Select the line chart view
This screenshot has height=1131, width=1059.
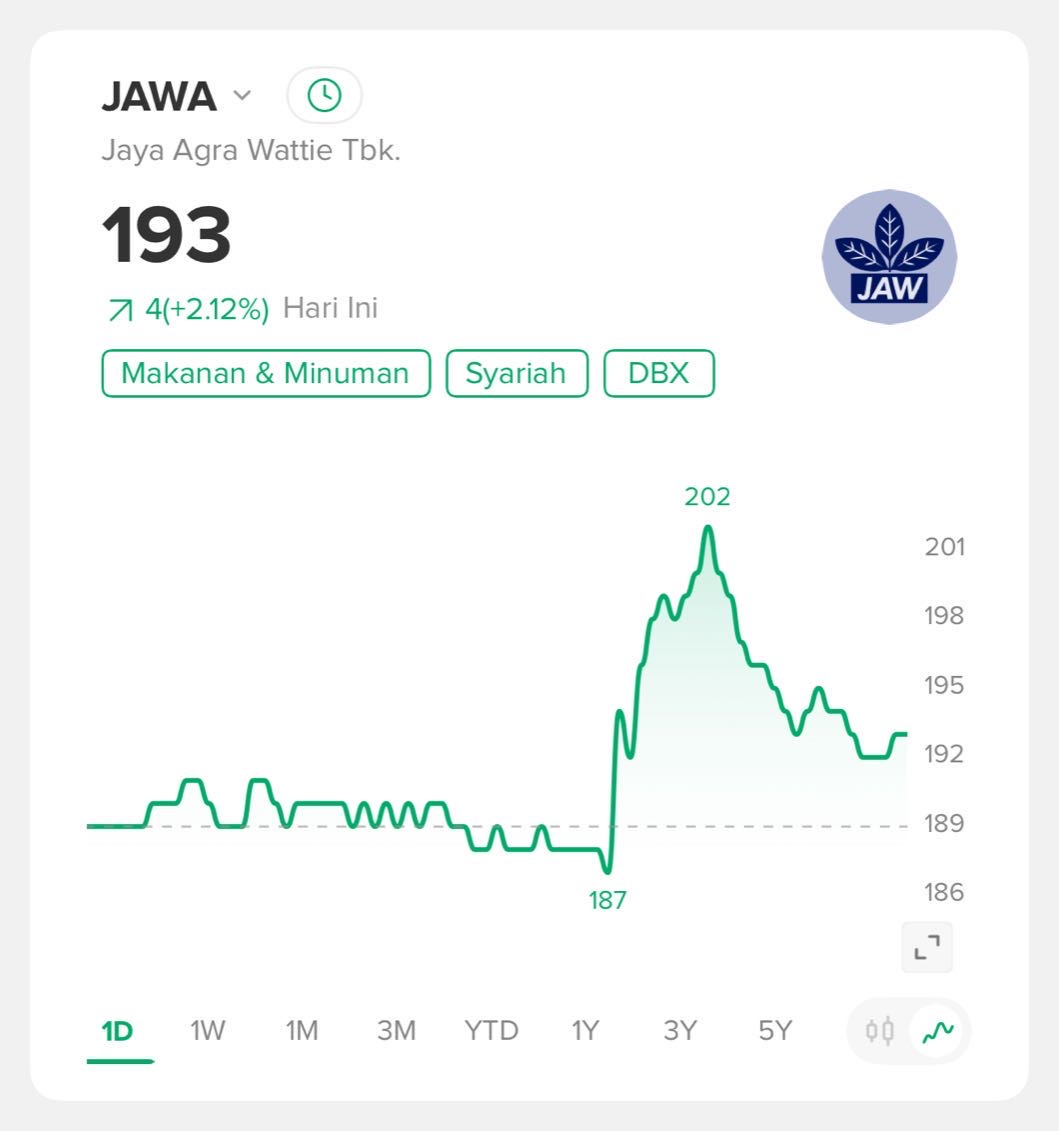pyautogui.click(x=938, y=1031)
